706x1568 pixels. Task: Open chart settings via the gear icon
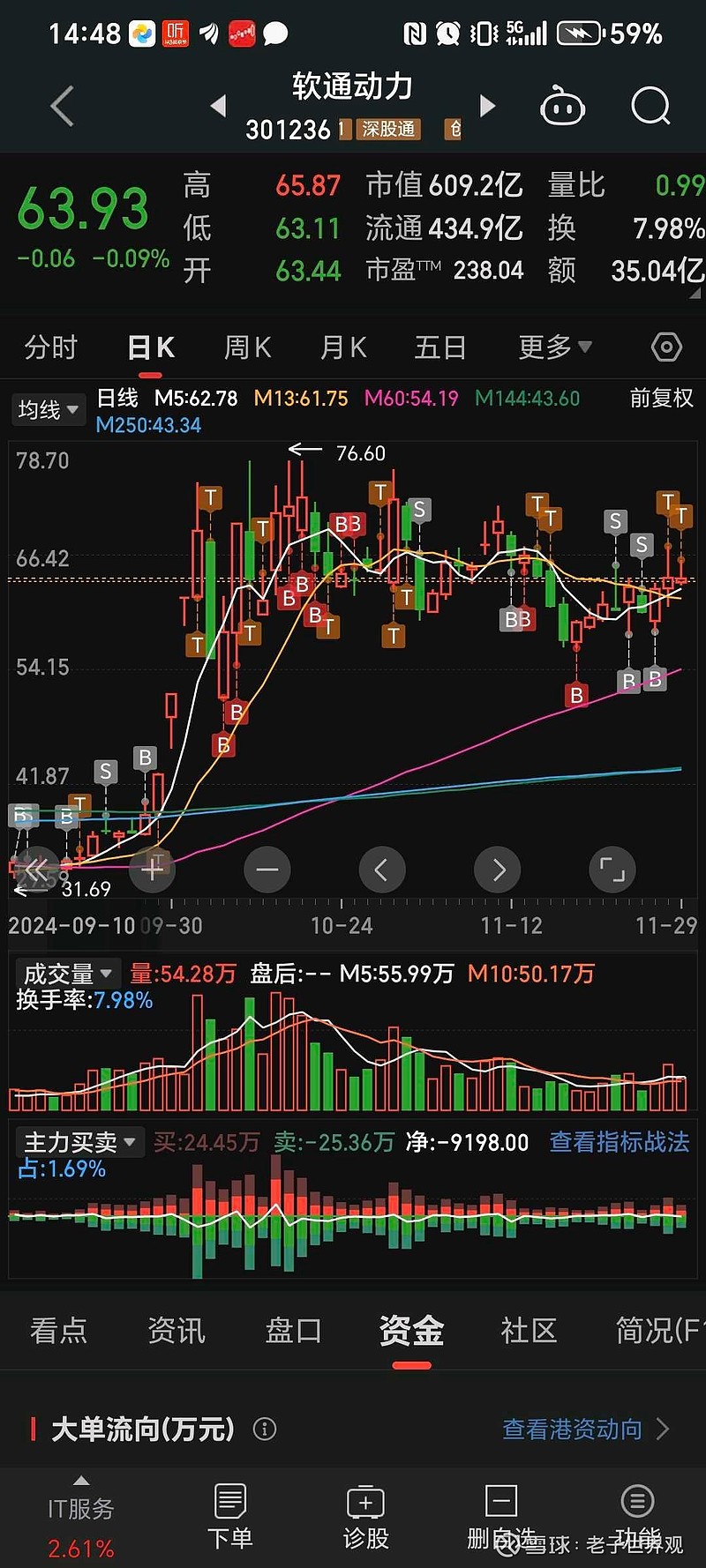(666, 347)
